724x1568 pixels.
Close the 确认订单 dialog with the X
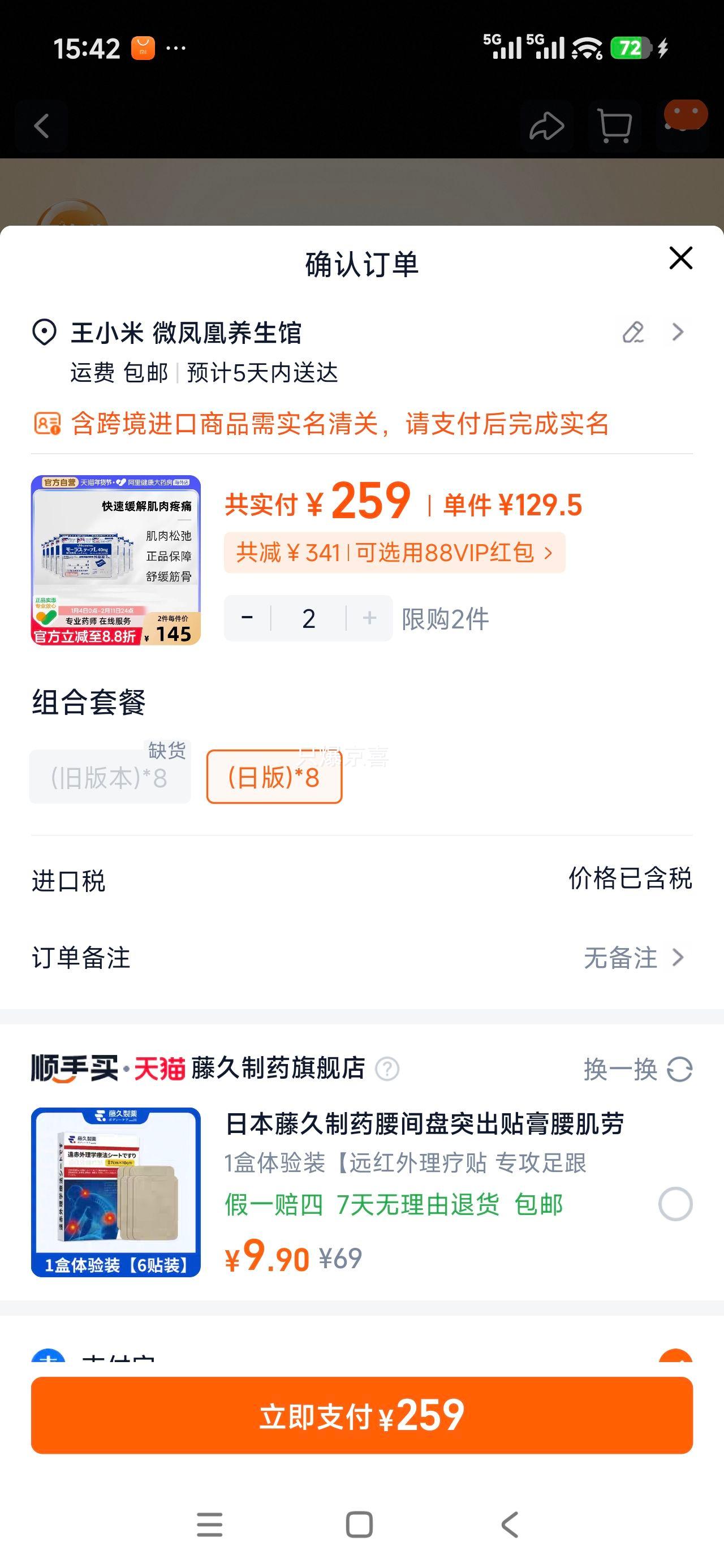(680, 258)
